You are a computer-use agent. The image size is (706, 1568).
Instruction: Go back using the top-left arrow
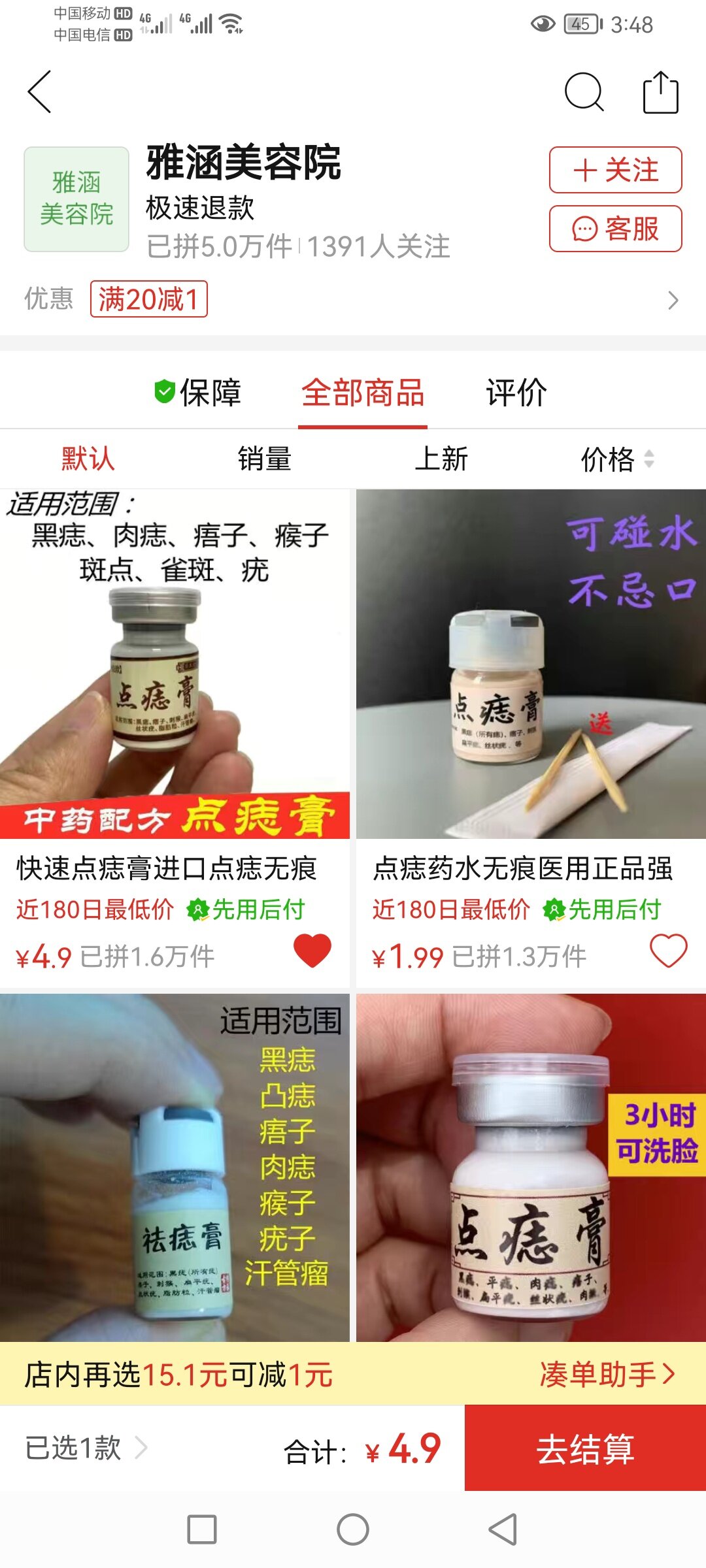(40, 92)
